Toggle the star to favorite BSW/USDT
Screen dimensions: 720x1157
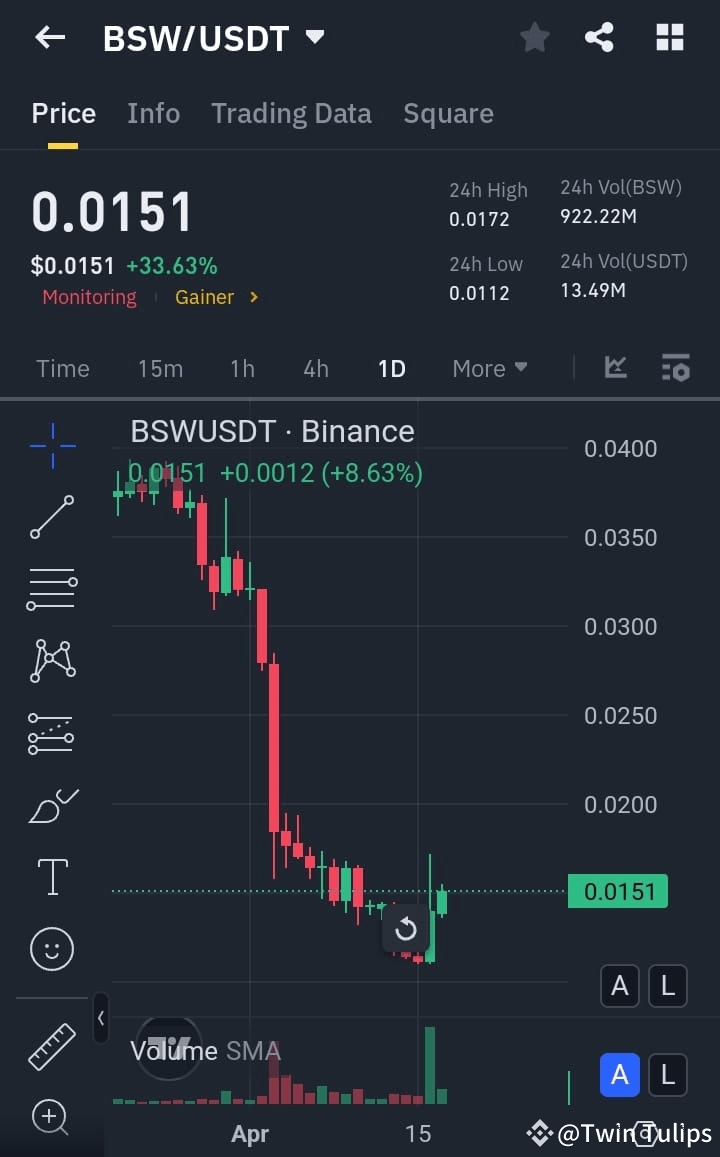click(534, 37)
